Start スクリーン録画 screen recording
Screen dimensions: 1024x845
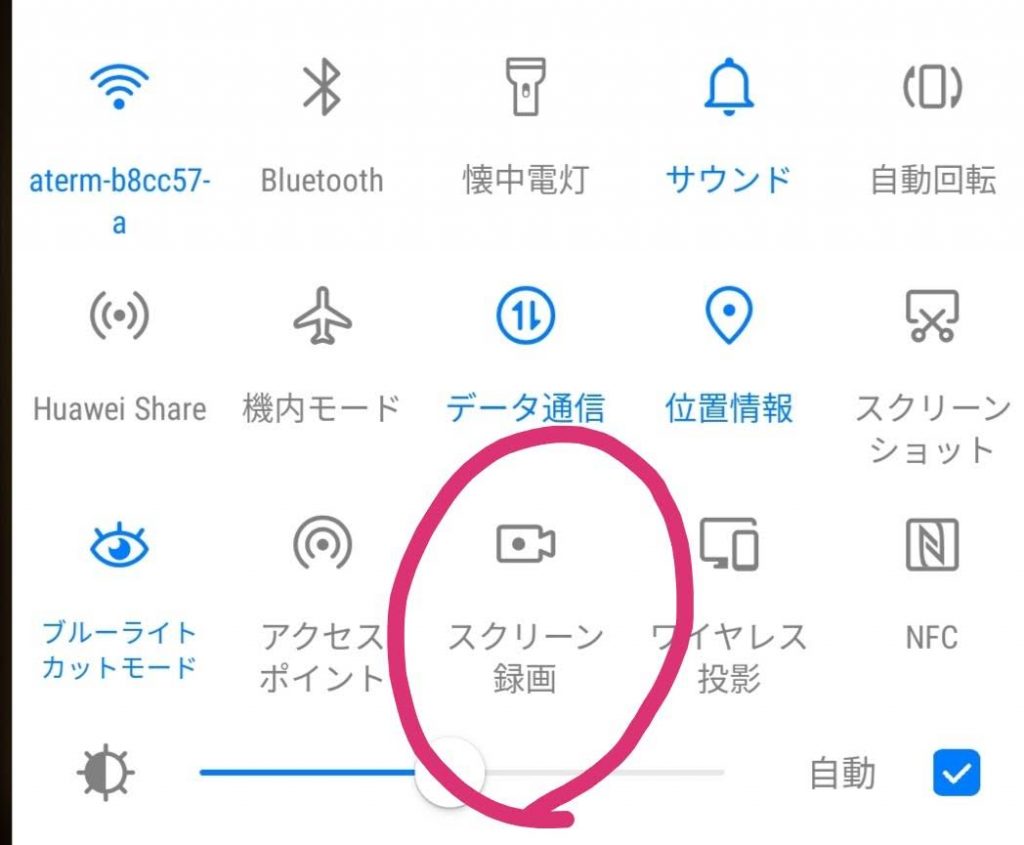coord(524,545)
